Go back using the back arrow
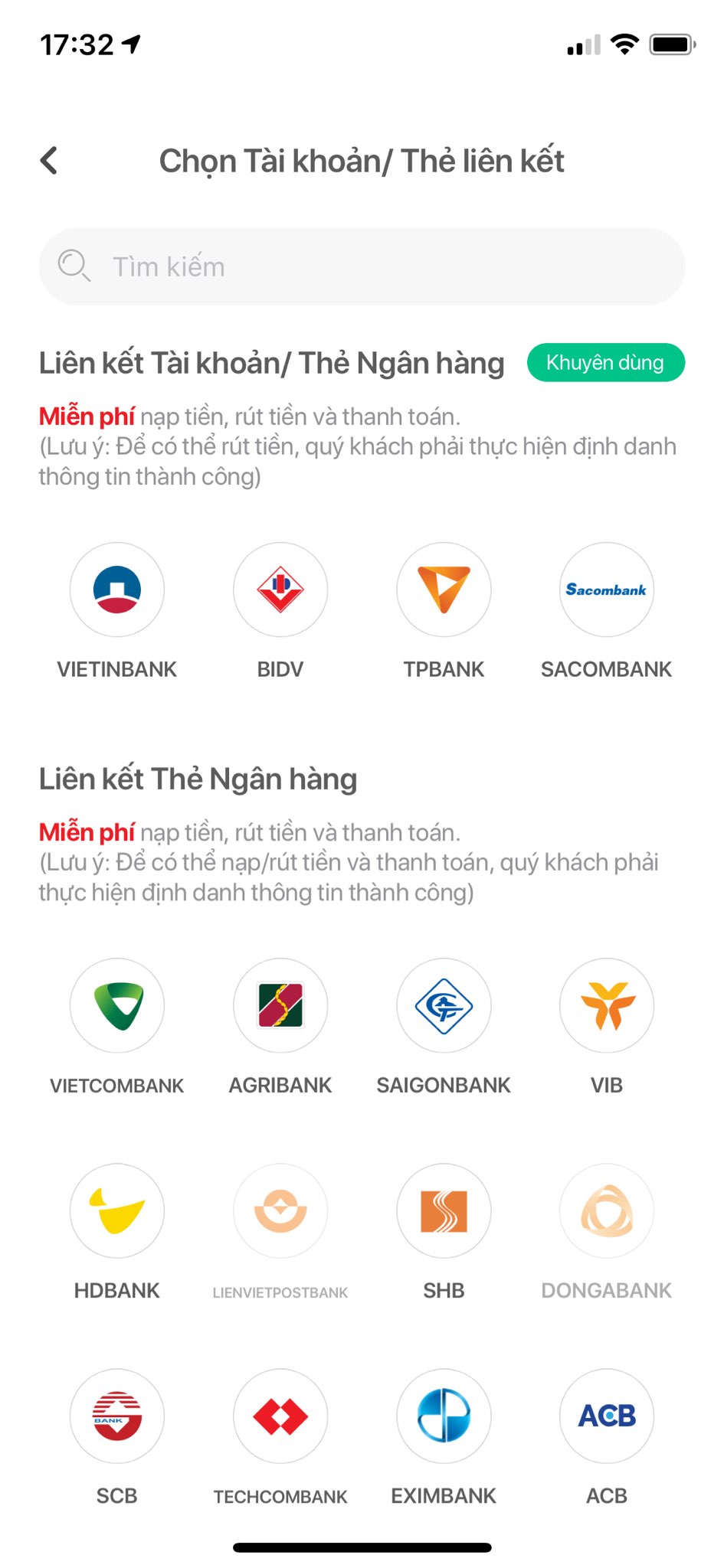The height and width of the screenshot is (1568, 724). (49, 161)
